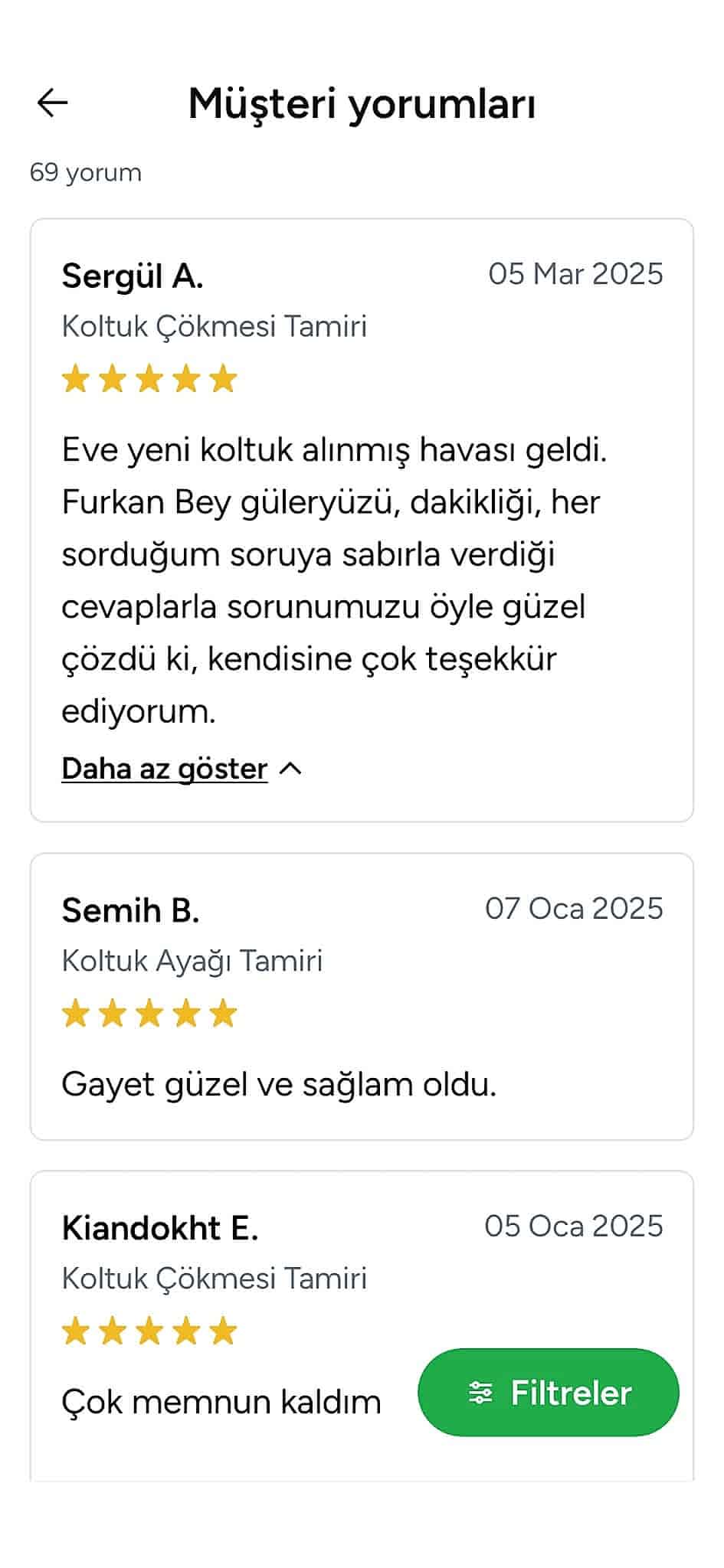The image size is (724, 1568).
Task: Tap the 69 yorum count link
Action: coord(86,171)
